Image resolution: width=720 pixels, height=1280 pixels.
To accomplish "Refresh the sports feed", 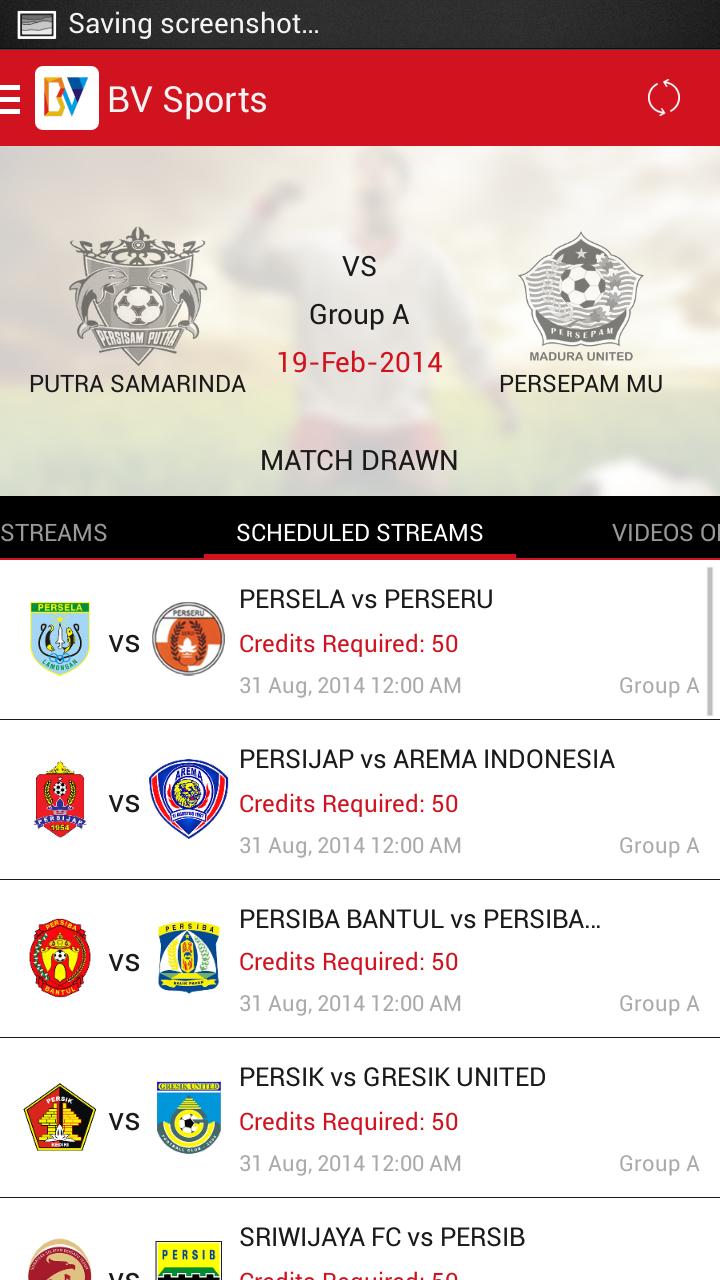I will (663, 98).
